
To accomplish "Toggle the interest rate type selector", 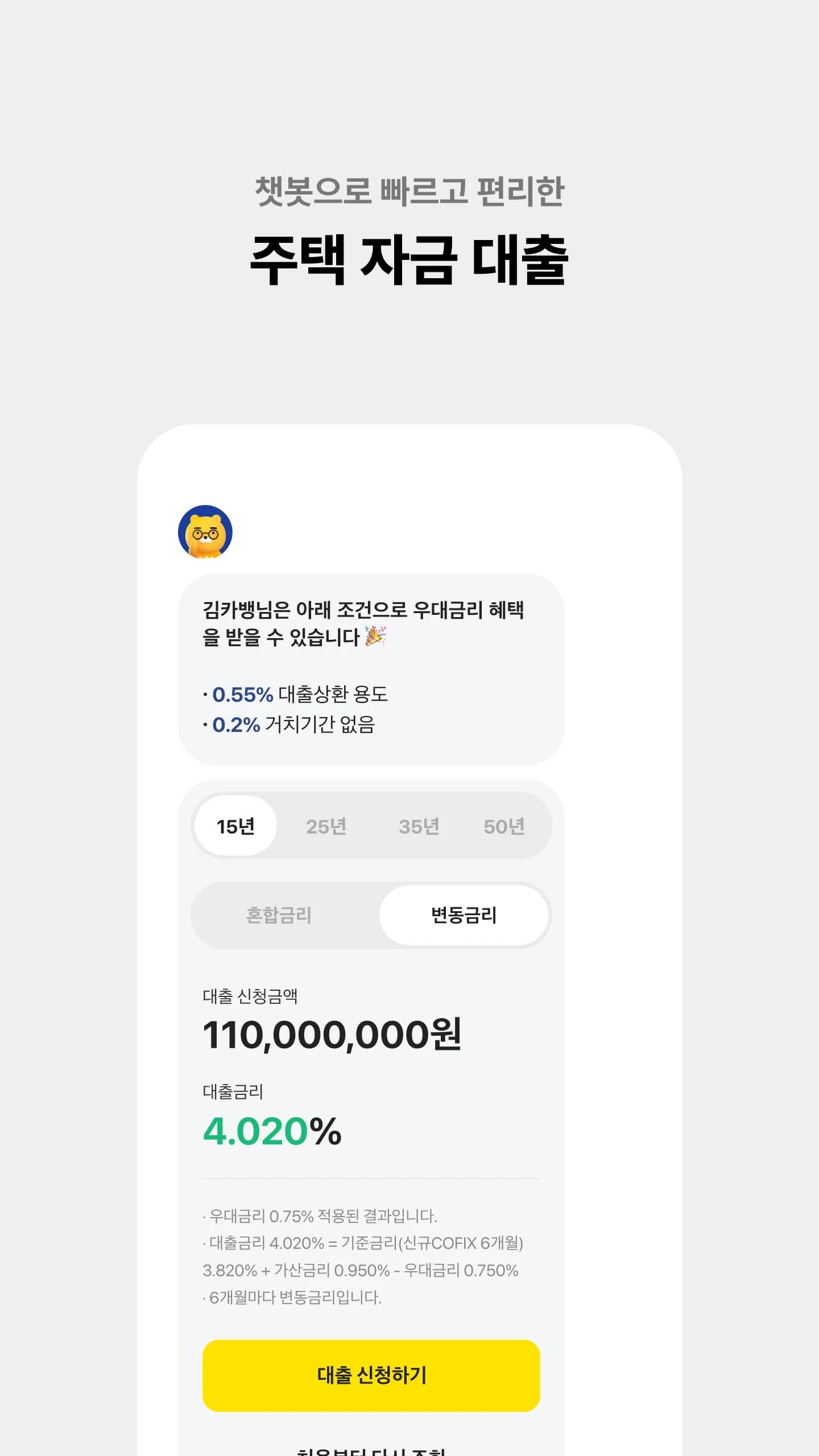I will pos(371,915).
